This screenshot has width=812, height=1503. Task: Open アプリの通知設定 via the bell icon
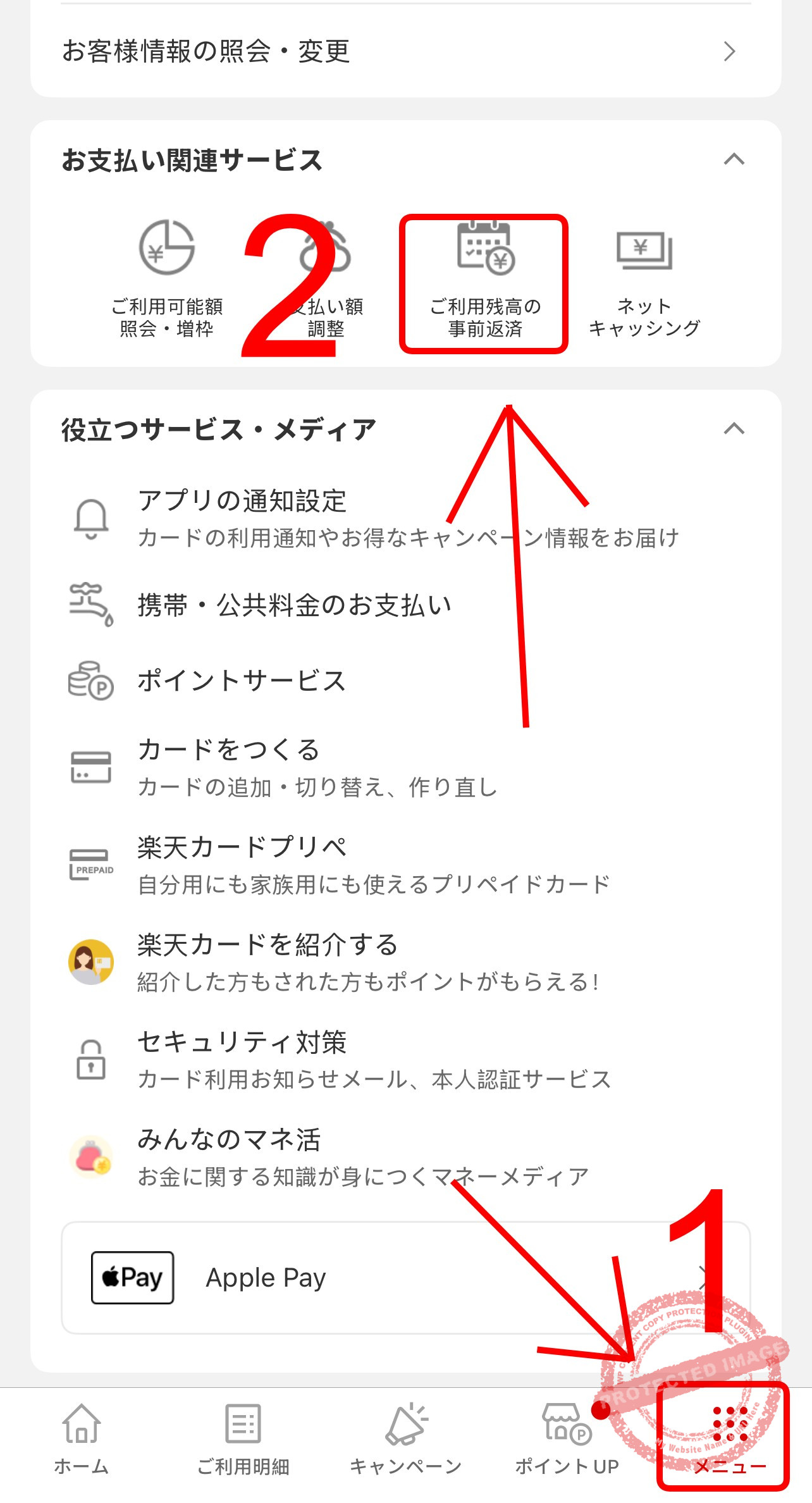click(x=90, y=517)
